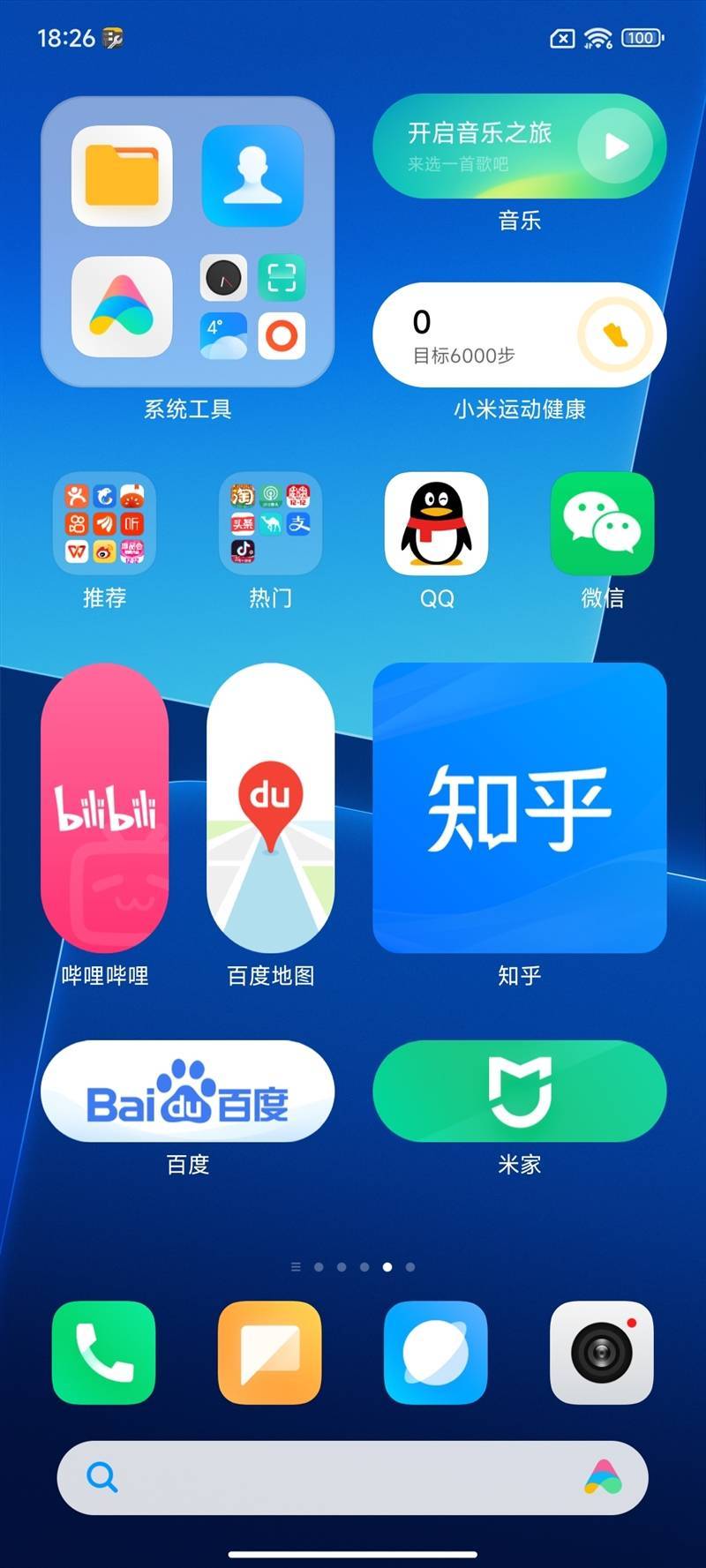Launch WeChat (微信)
This screenshot has height=1568, width=706.
(602, 523)
